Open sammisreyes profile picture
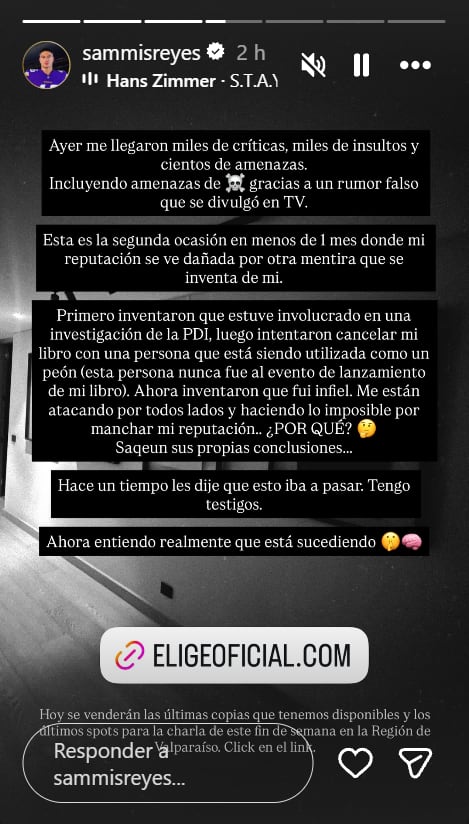 coord(46,65)
